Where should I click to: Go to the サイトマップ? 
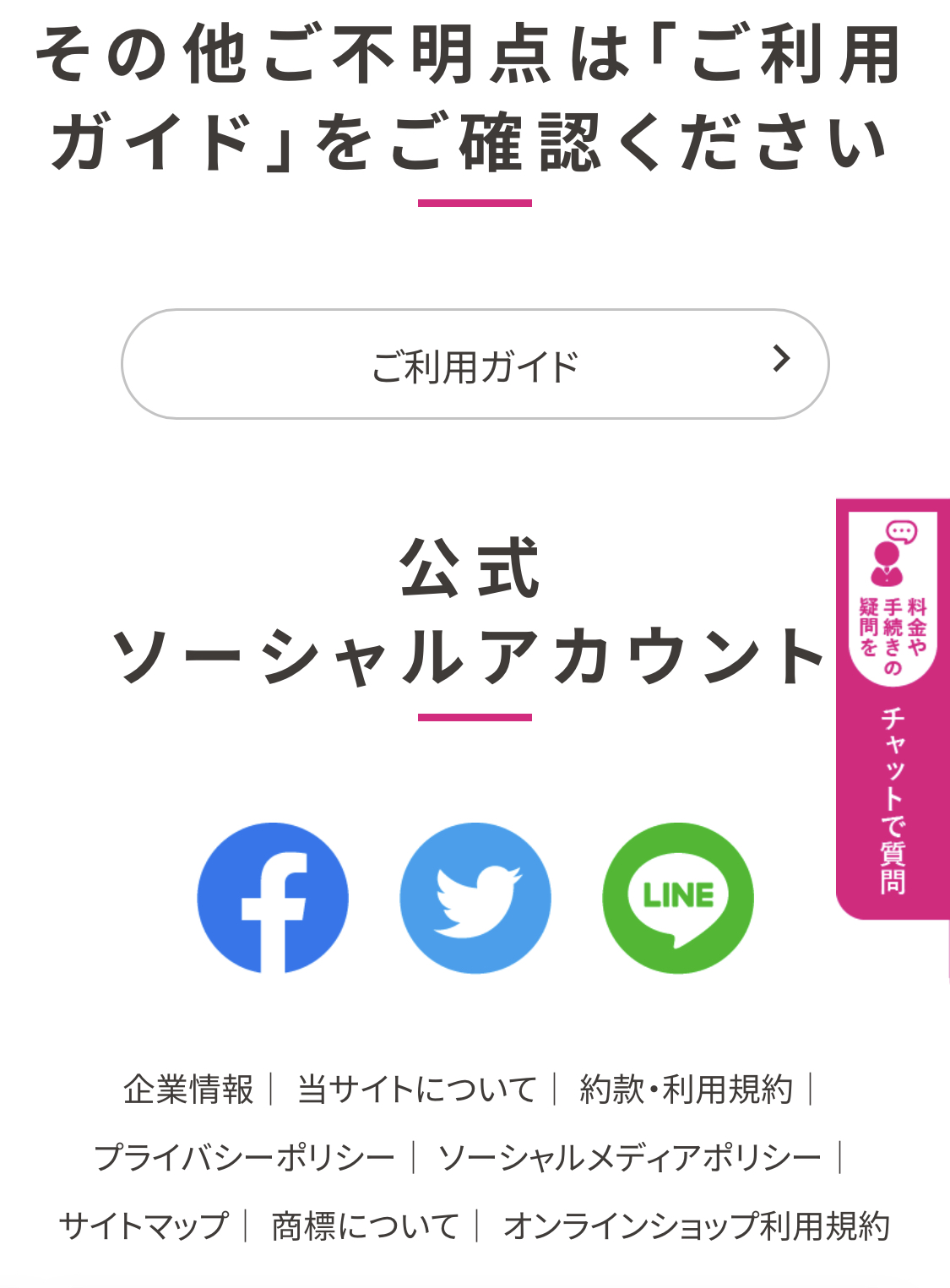pyautogui.click(x=144, y=1226)
